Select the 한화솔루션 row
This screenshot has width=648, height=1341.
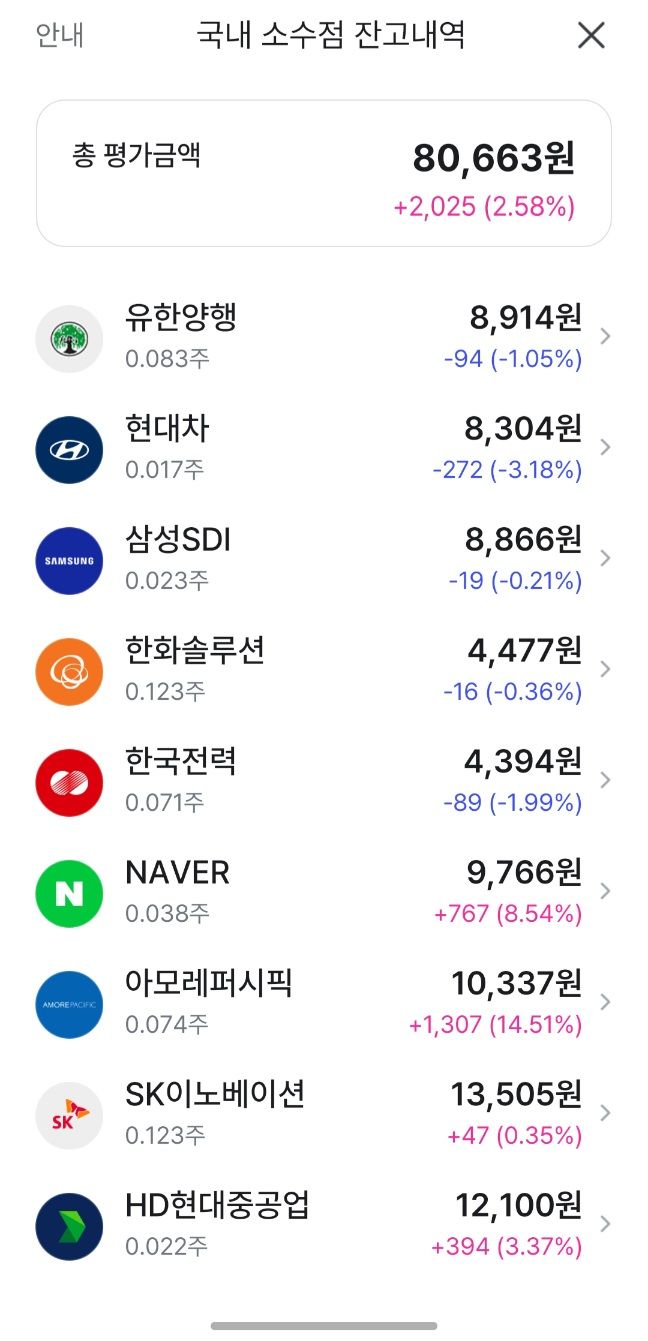(x=323, y=670)
